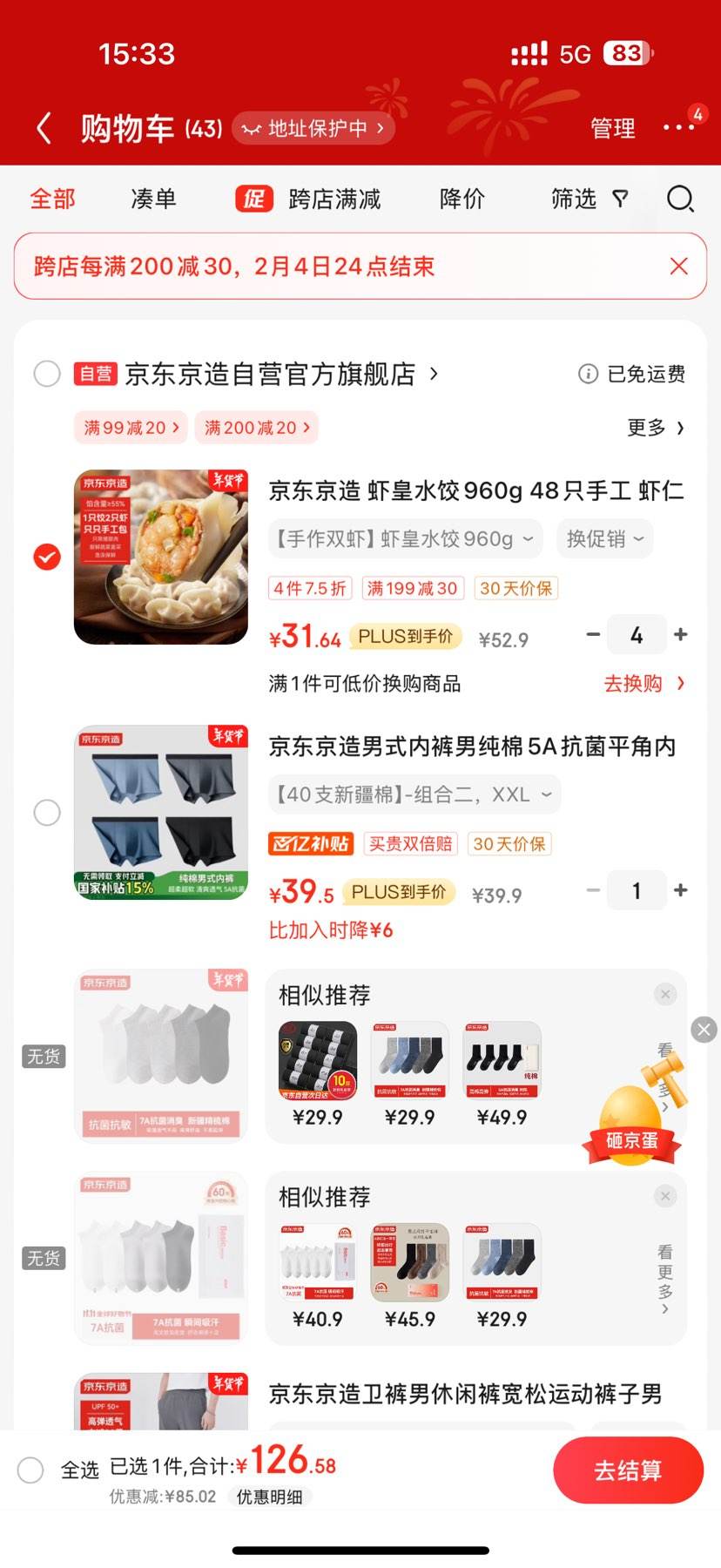Switch to the 凑单 tab
This screenshot has height=1568, width=721.
pyautogui.click(x=153, y=199)
